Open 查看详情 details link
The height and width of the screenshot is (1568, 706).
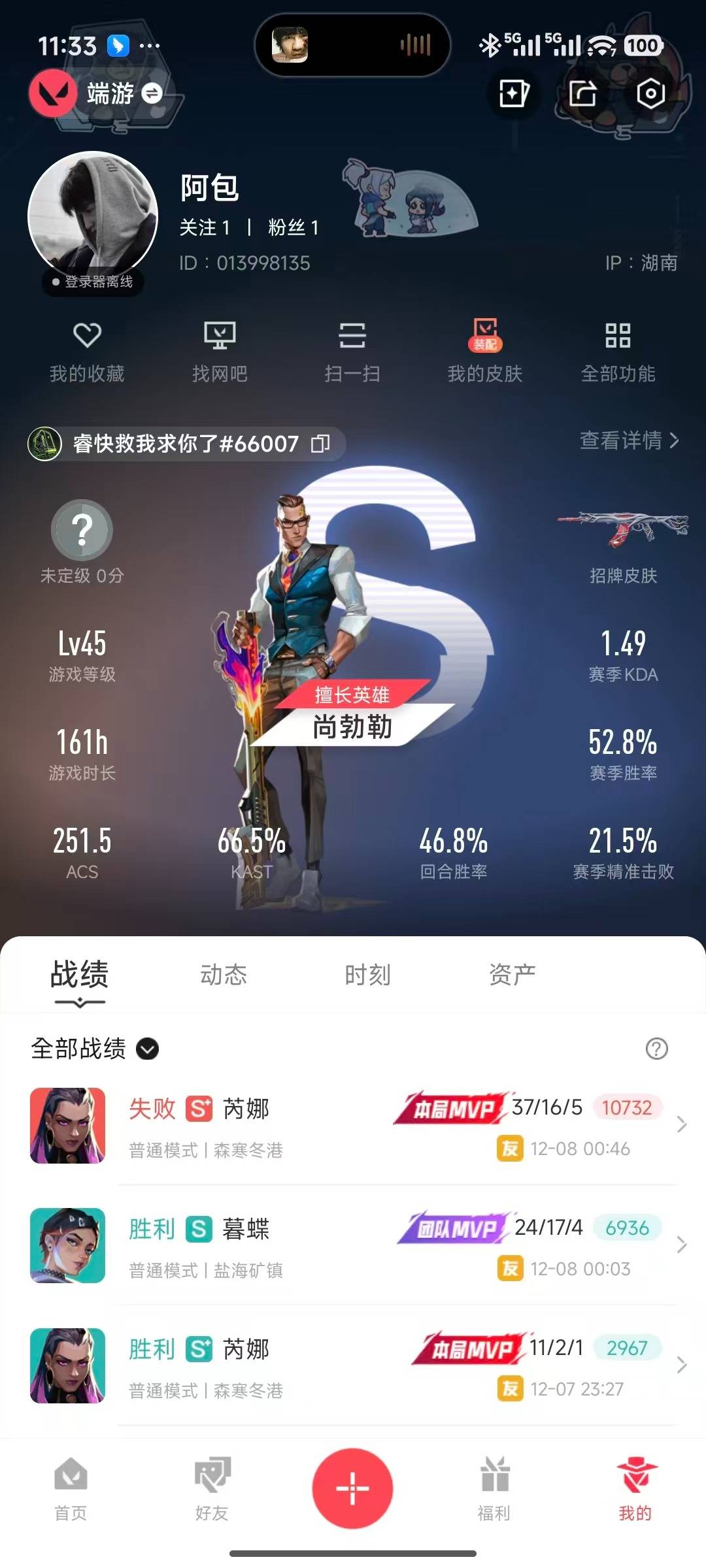click(x=629, y=441)
